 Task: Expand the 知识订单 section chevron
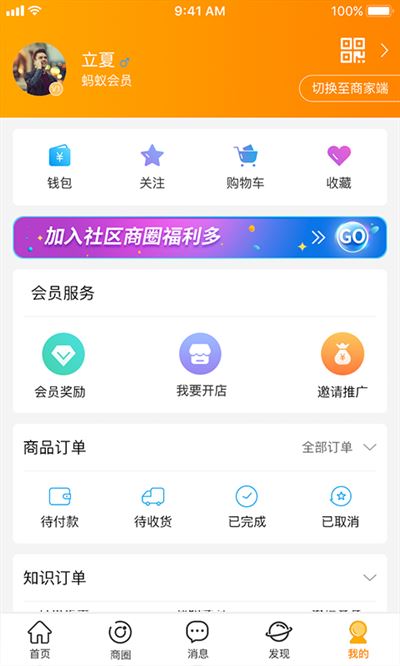pyautogui.click(x=370, y=578)
